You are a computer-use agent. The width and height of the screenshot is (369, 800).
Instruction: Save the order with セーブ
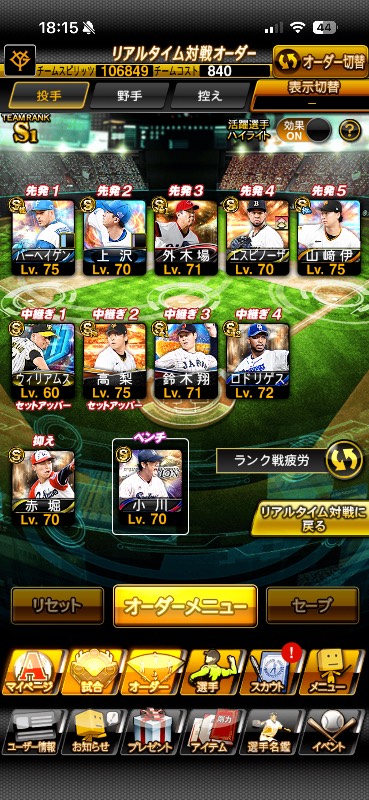(x=312, y=606)
